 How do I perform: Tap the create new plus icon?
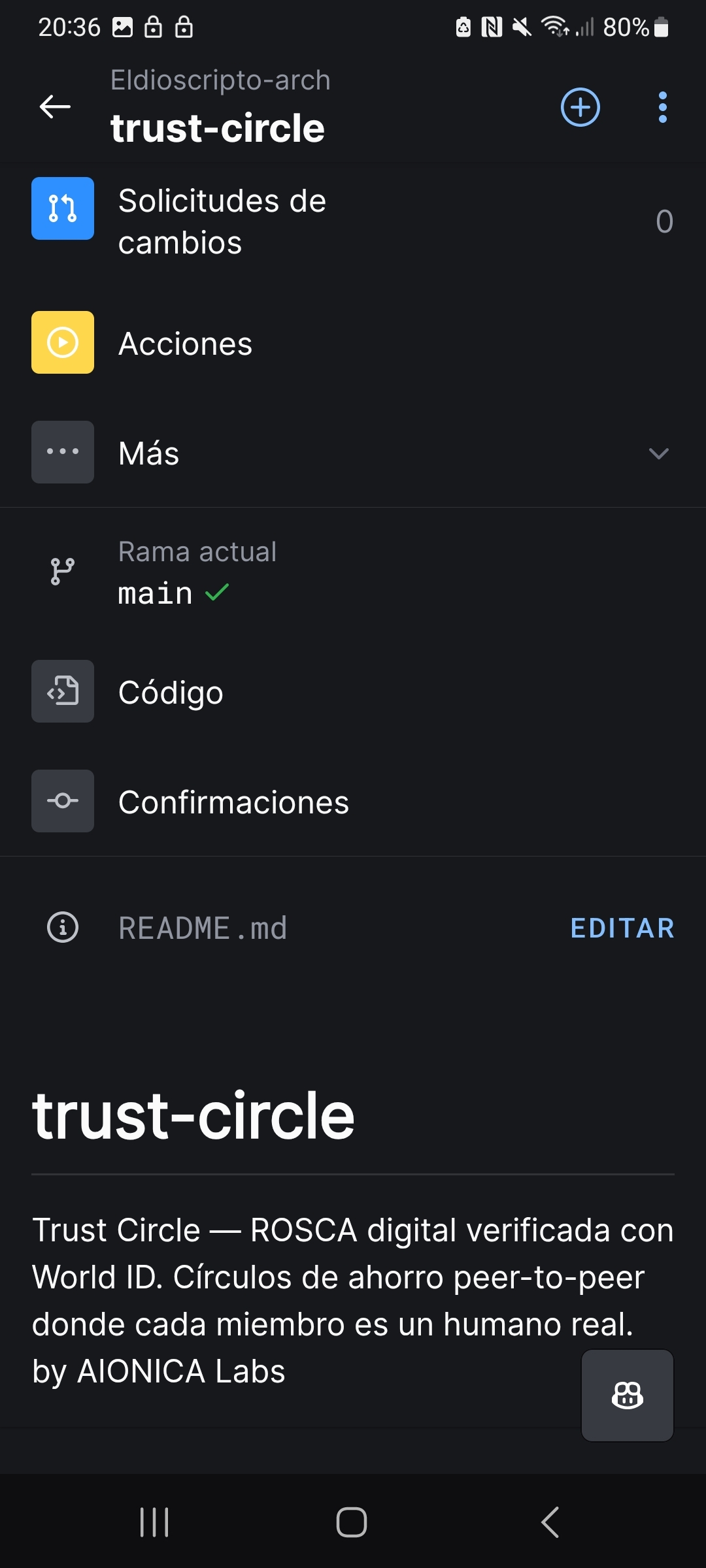coord(580,107)
